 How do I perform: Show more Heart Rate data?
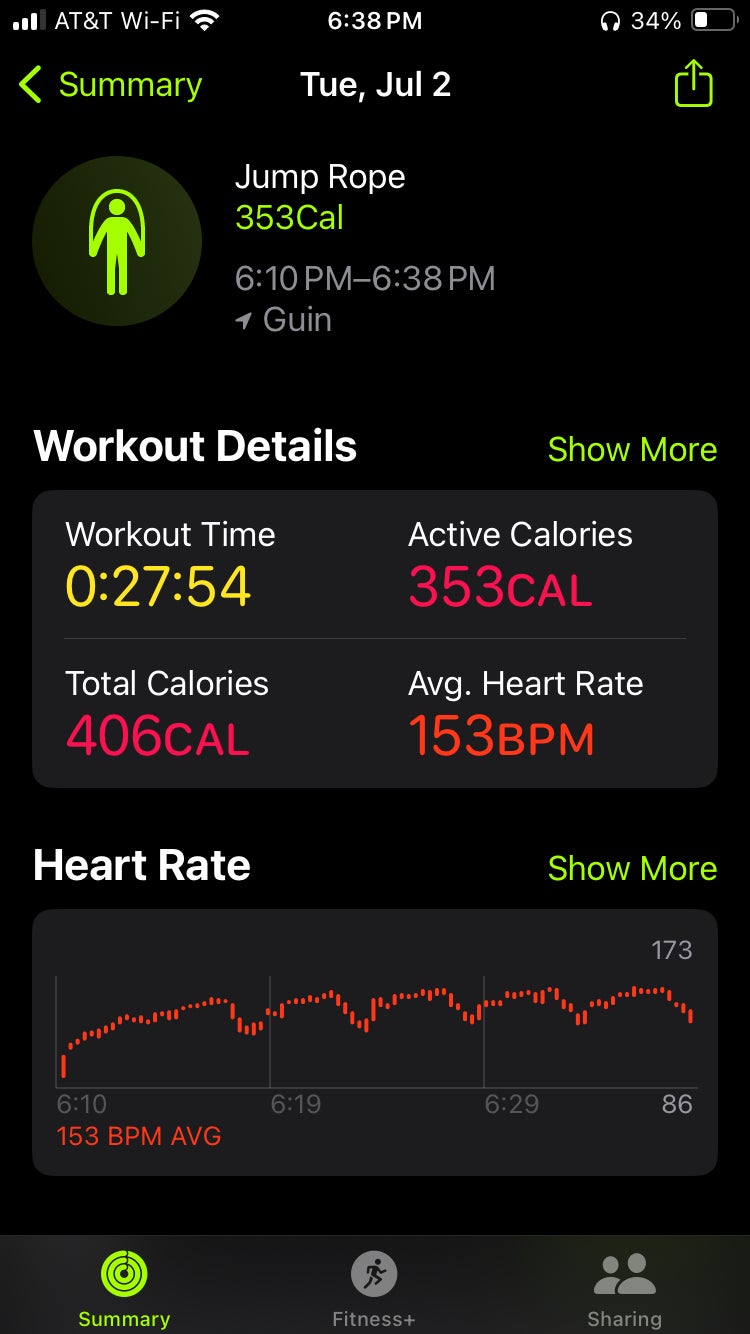[x=632, y=868]
